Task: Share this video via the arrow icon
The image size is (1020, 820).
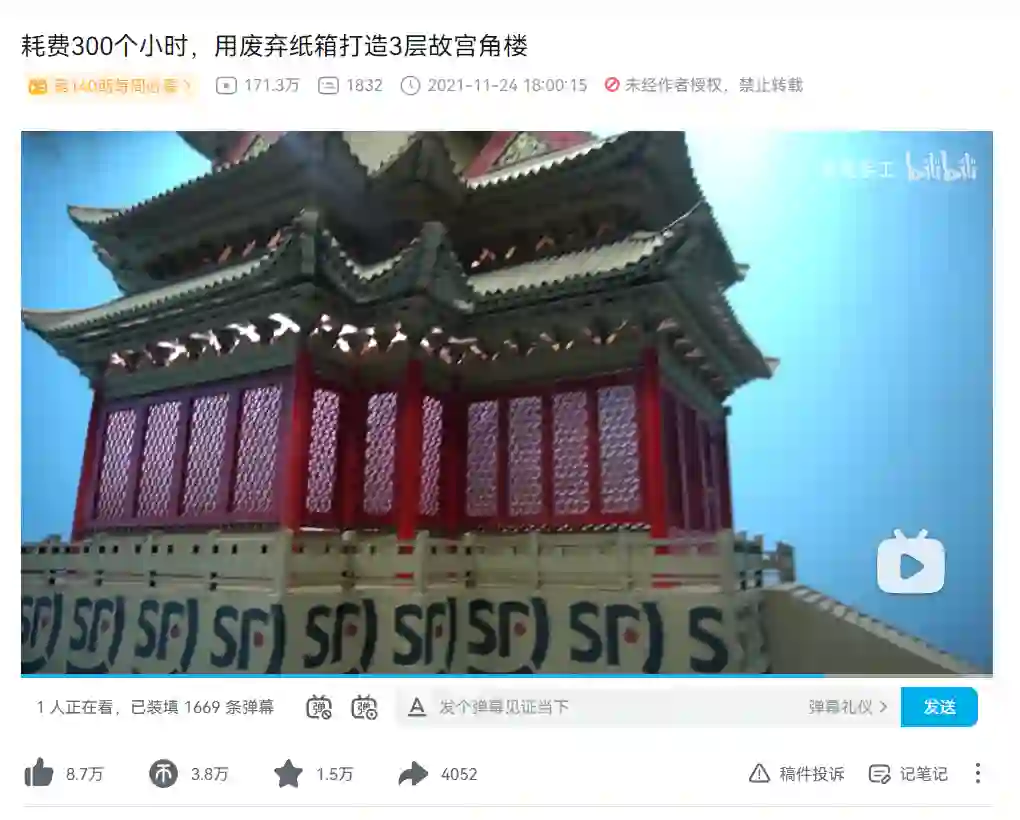Action: click(412, 773)
